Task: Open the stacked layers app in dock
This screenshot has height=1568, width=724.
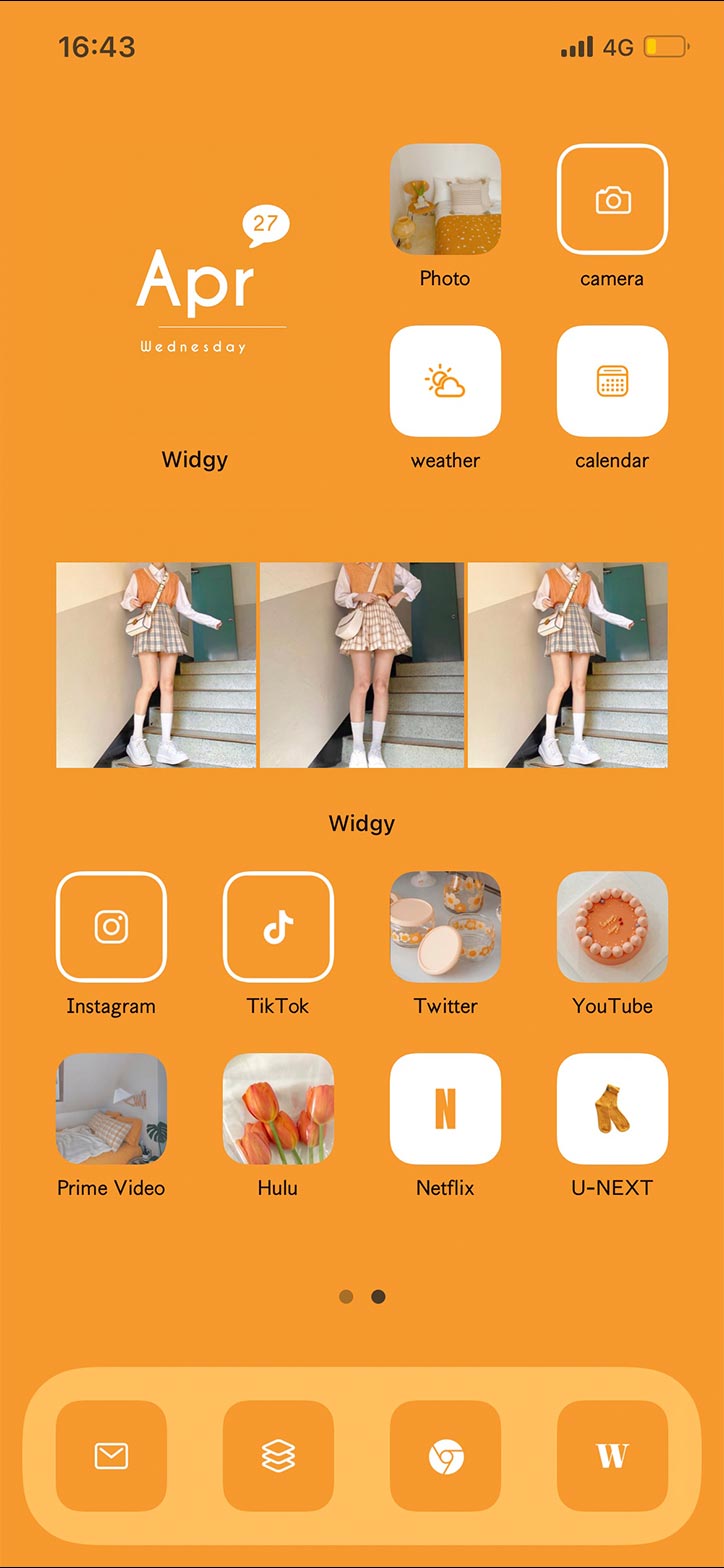Action: pos(278,1456)
